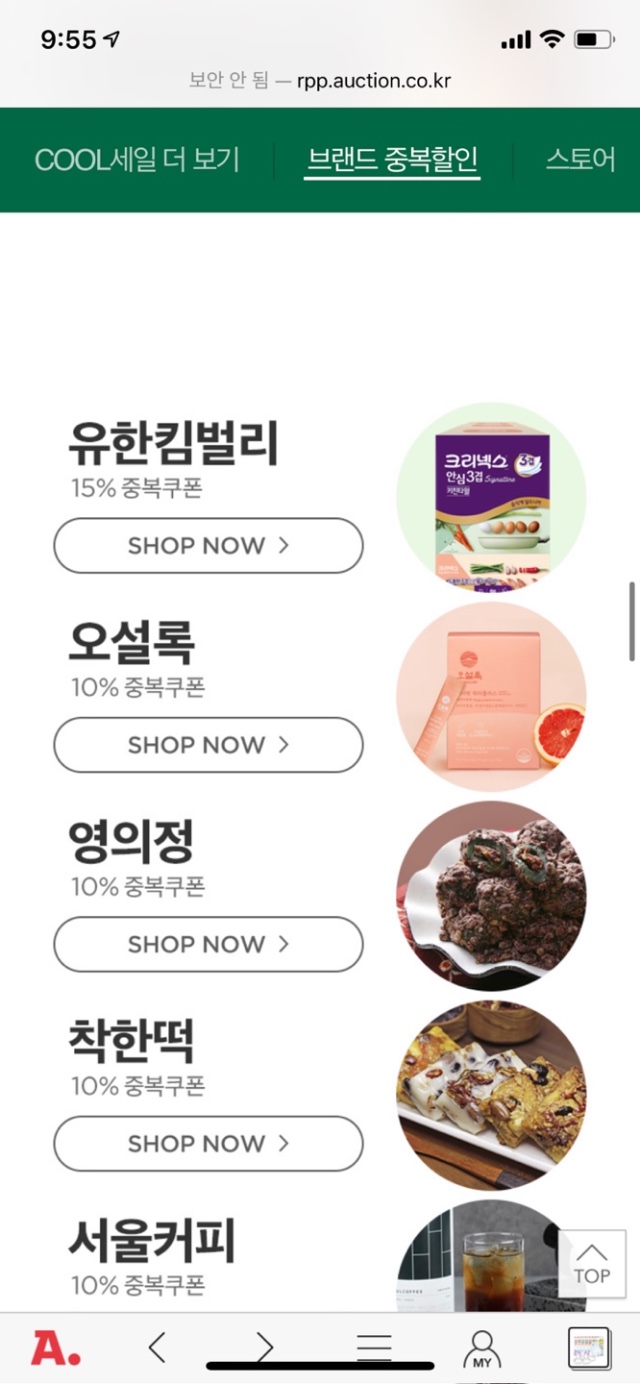Tap SHOP NOW under 착한떡
The image size is (640, 1384).
208,1143
